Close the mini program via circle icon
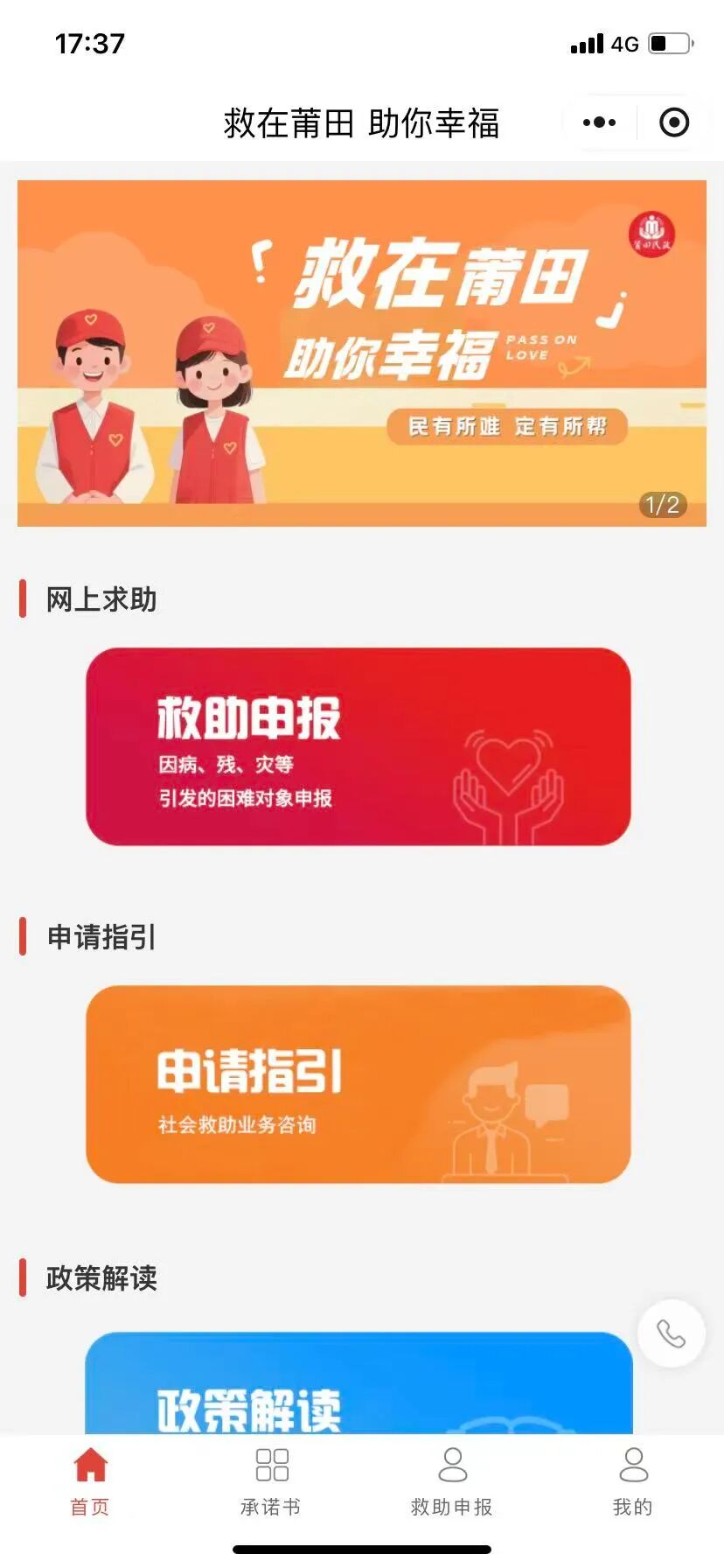The image size is (724, 1568). 673,122
